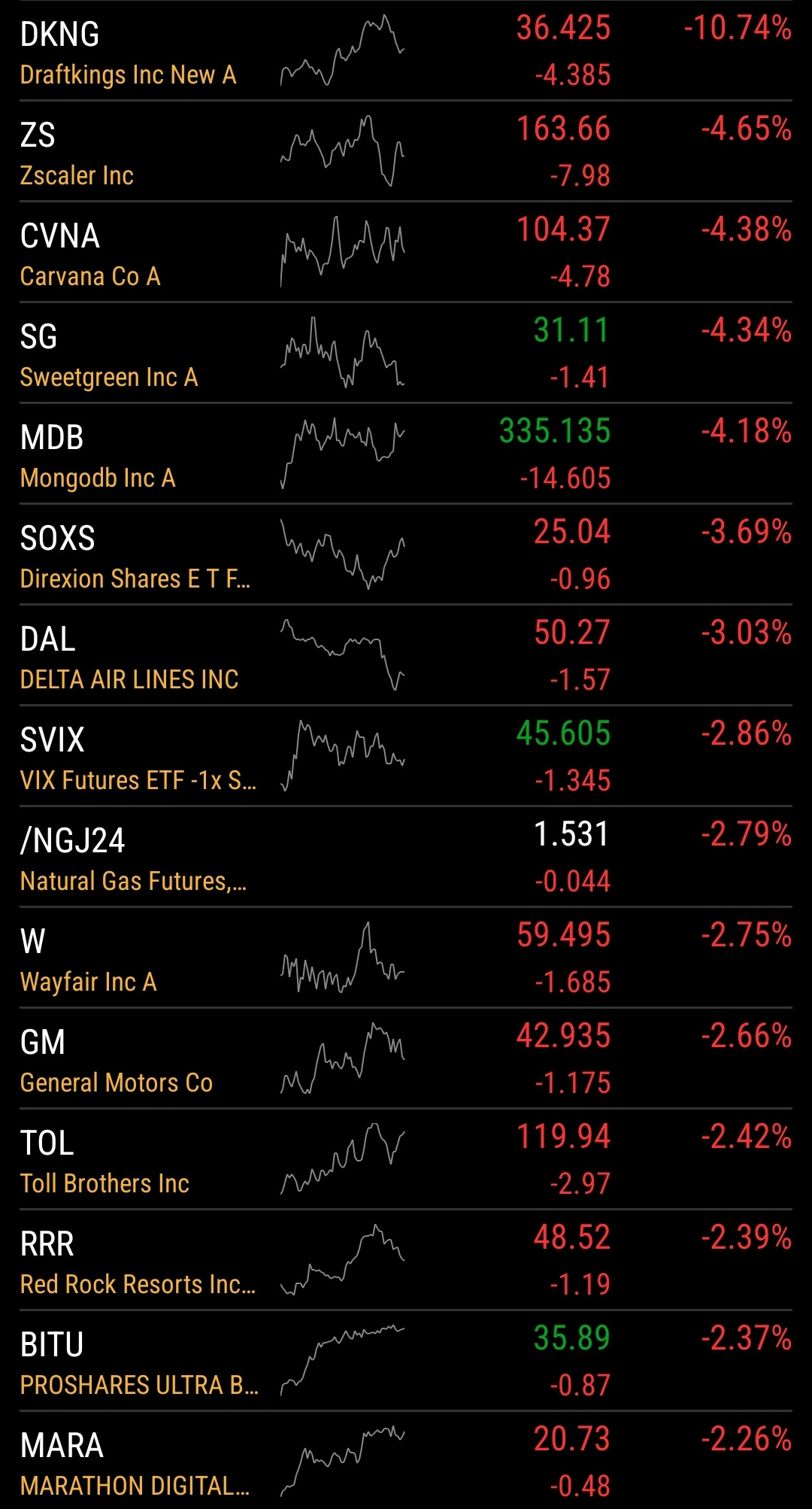Open the DKNG Draftkings row

pyautogui.click(x=406, y=50)
